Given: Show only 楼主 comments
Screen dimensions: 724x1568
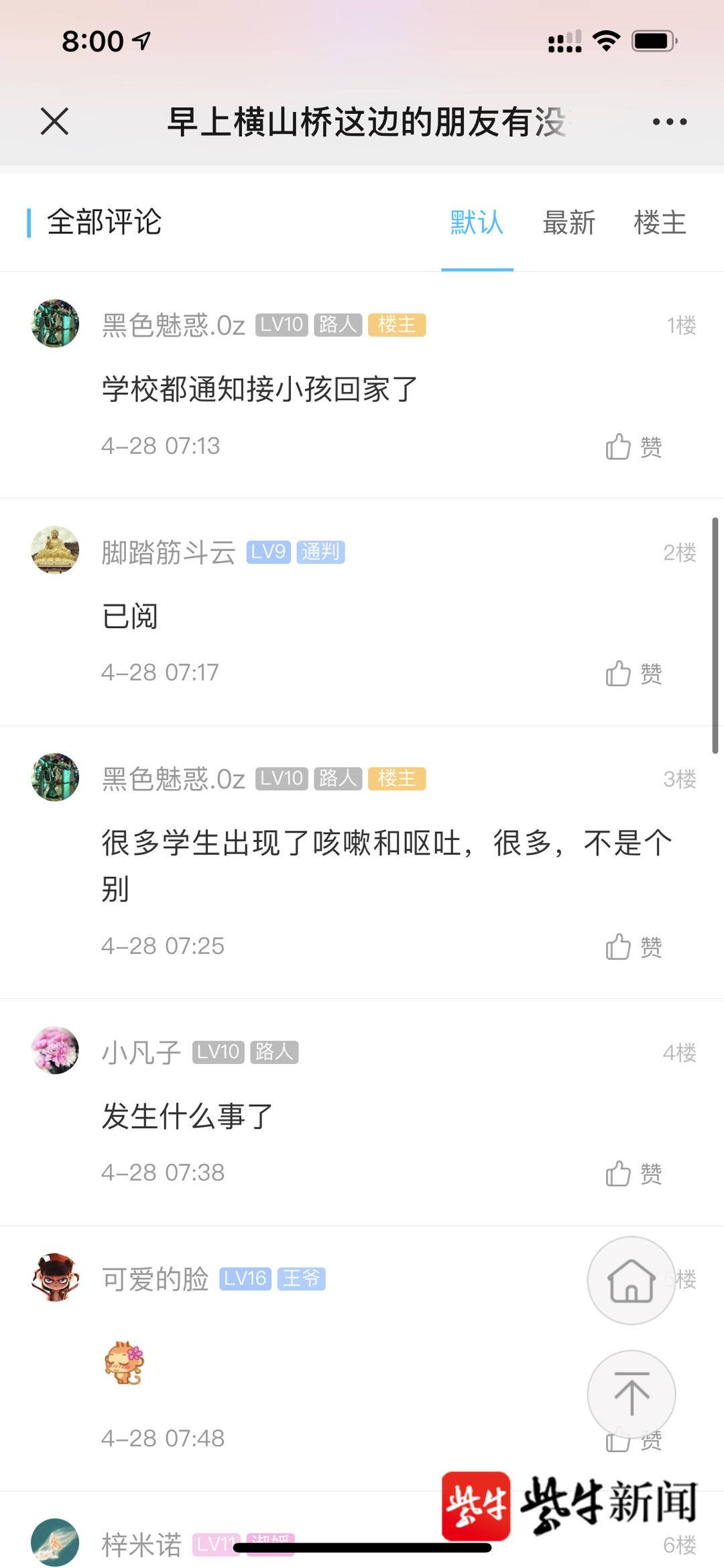Looking at the screenshot, I should point(660,223).
